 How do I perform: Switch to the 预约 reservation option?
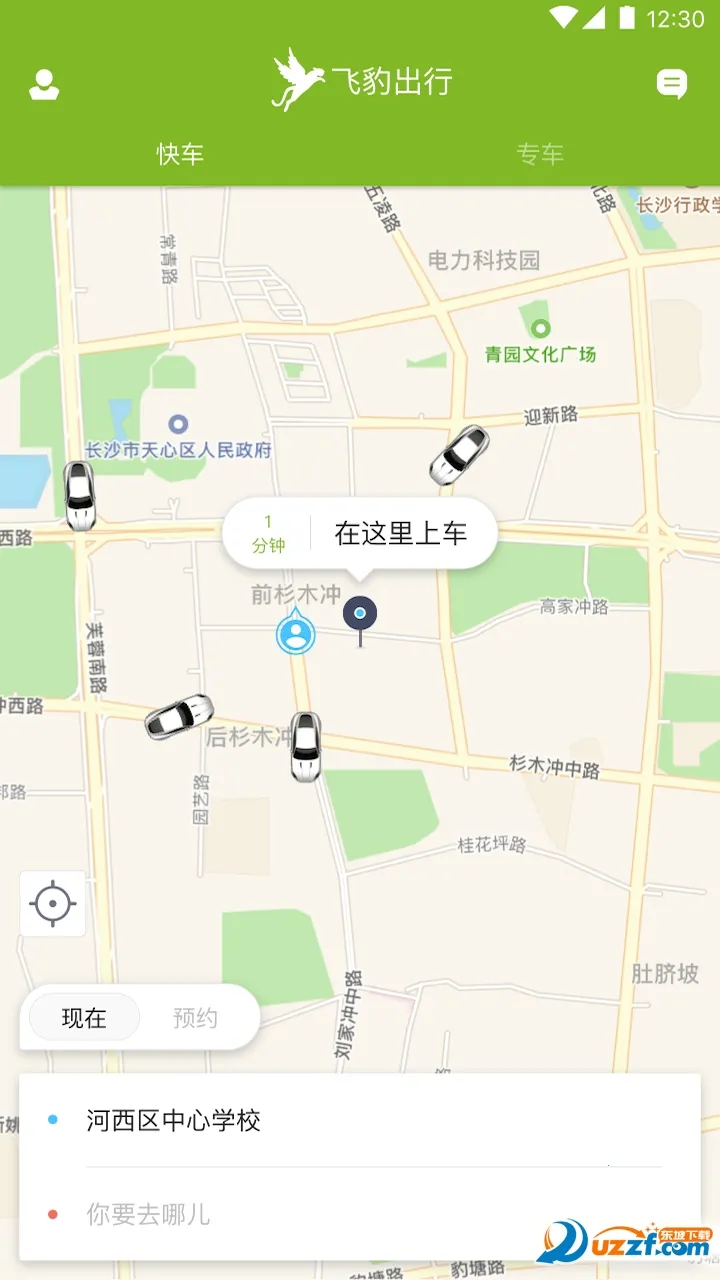197,1016
